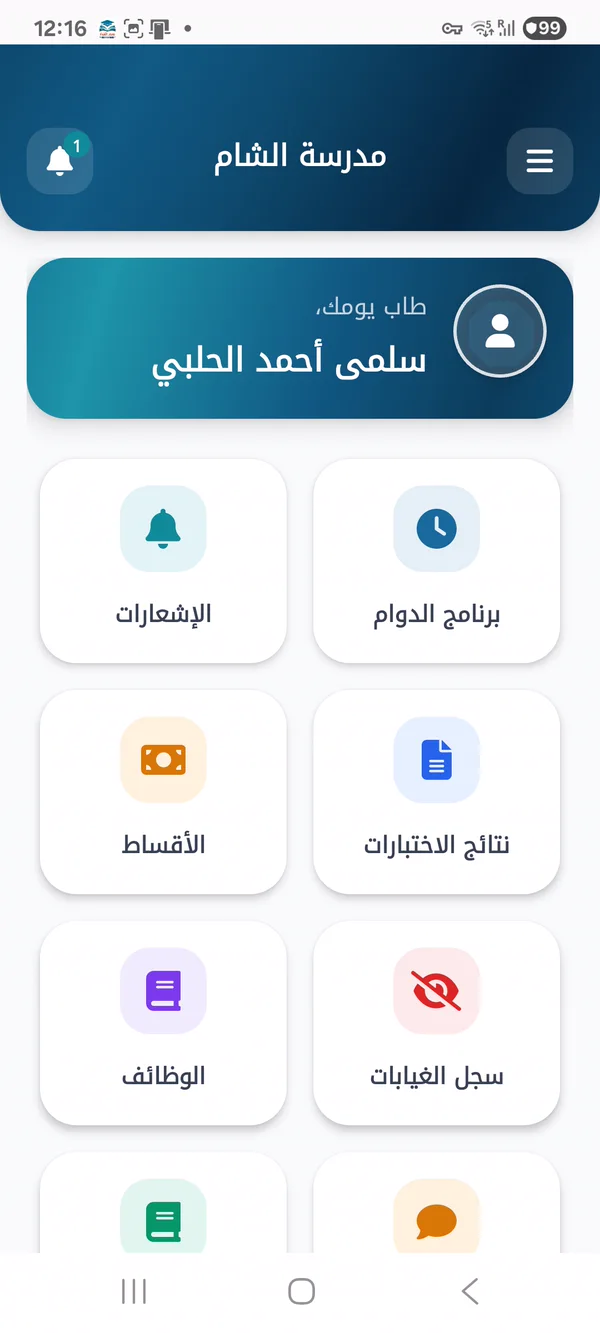Image resolution: width=600 pixels, height=1333 pixels.
Task: Open سجل الغيابات absence record
Action: tap(436, 1023)
